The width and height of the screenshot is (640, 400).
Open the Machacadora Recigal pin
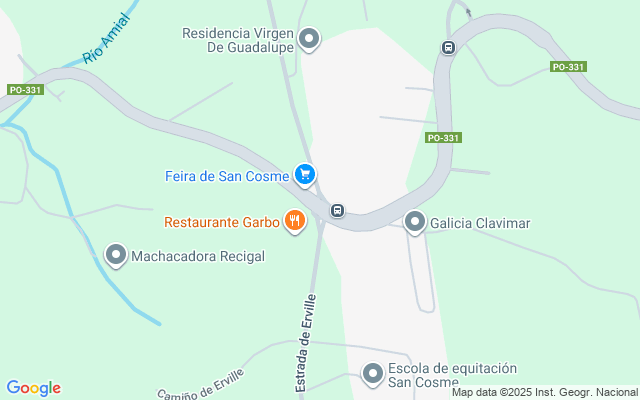(x=117, y=256)
